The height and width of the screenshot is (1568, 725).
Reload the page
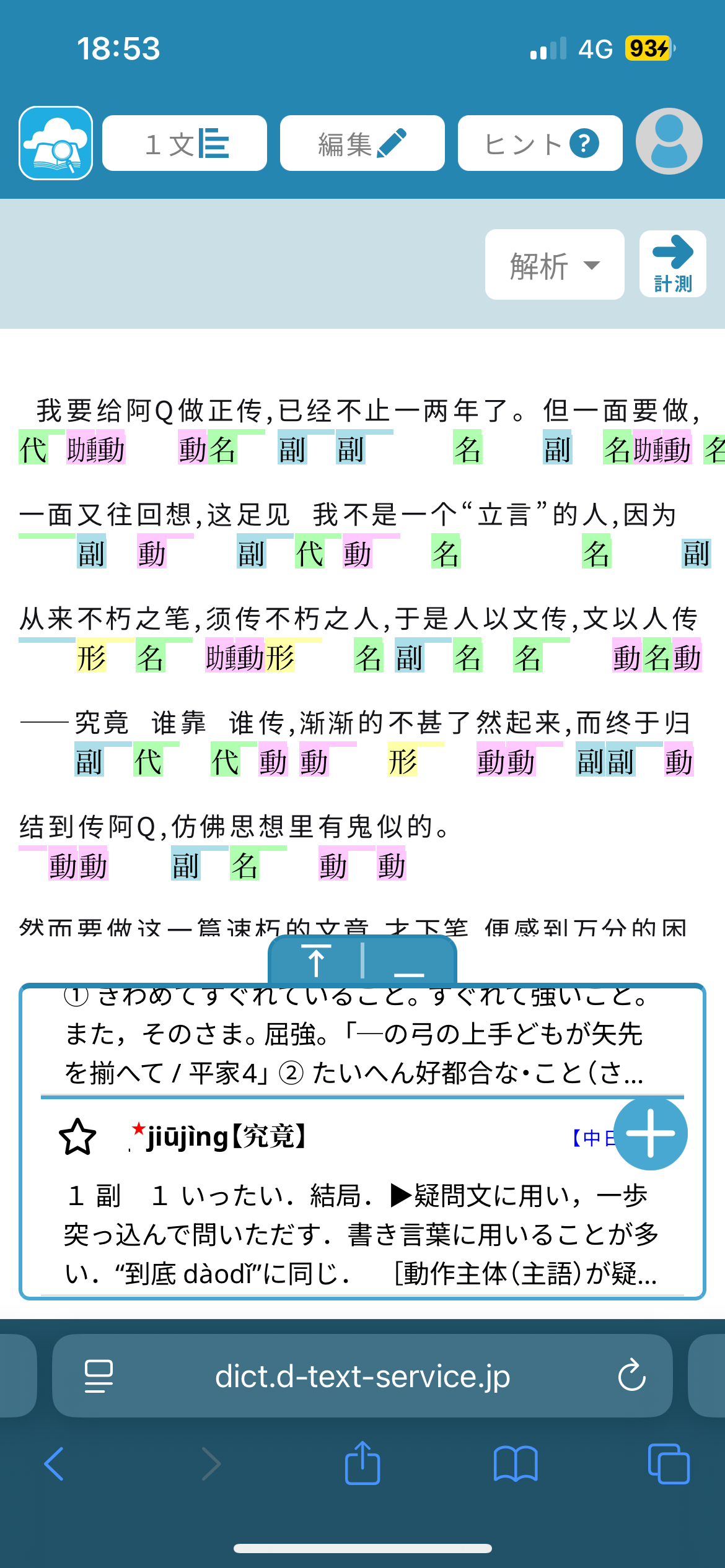631,1376
